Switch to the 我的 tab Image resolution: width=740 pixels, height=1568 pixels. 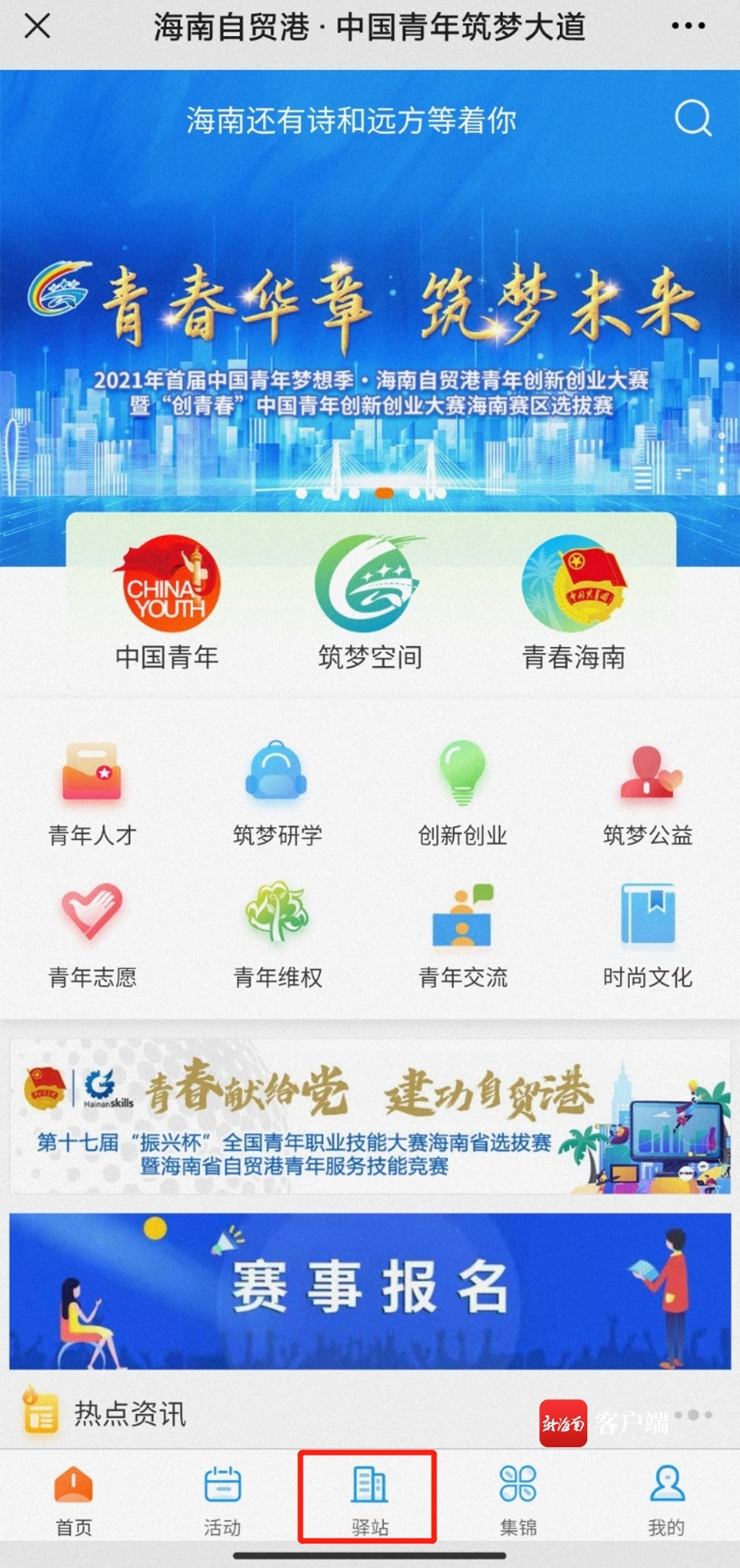point(666,1500)
